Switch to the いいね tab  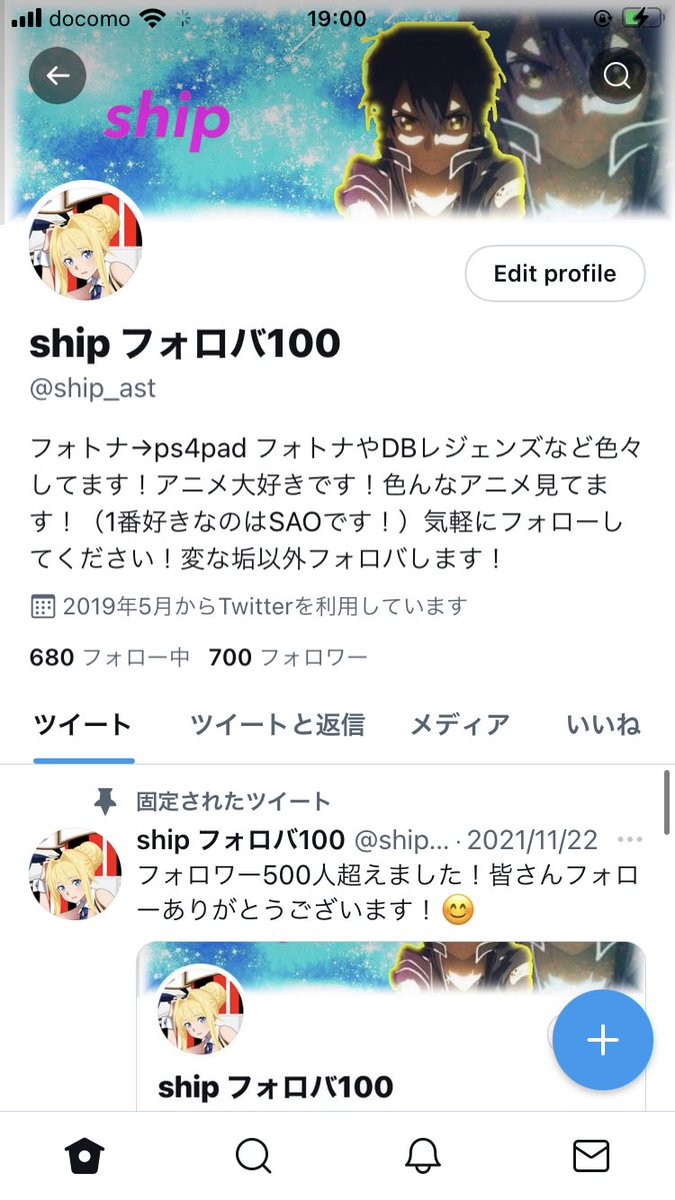pos(603,725)
